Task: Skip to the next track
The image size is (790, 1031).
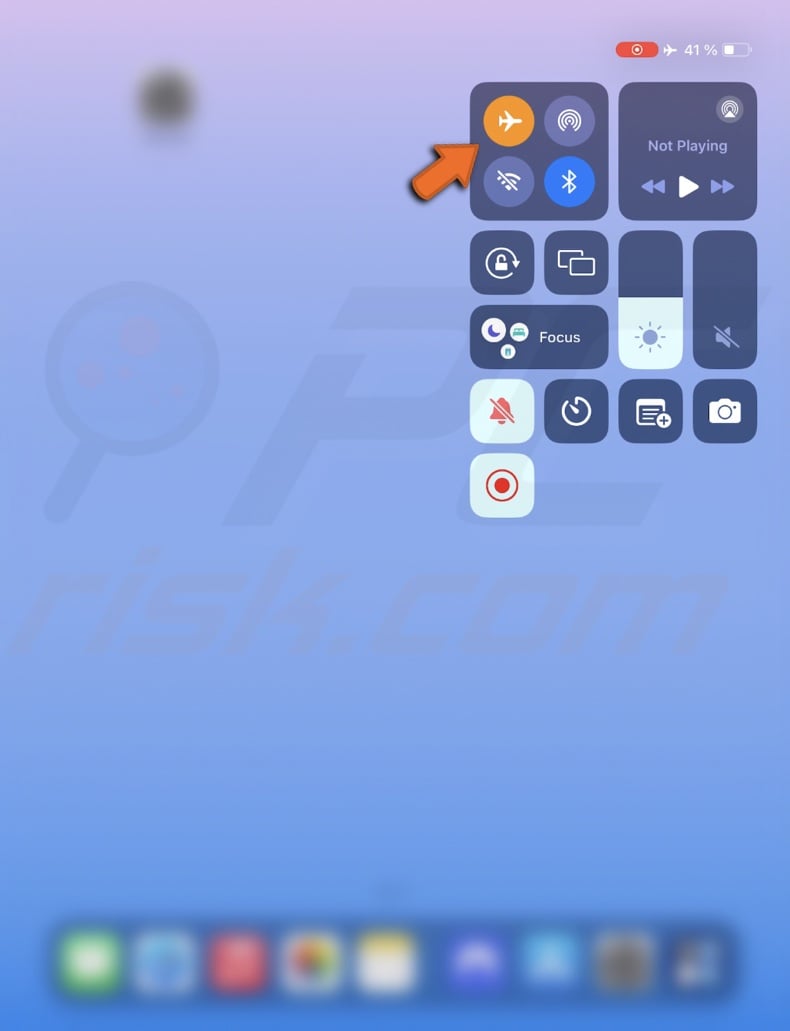Action: coord(722,186)
